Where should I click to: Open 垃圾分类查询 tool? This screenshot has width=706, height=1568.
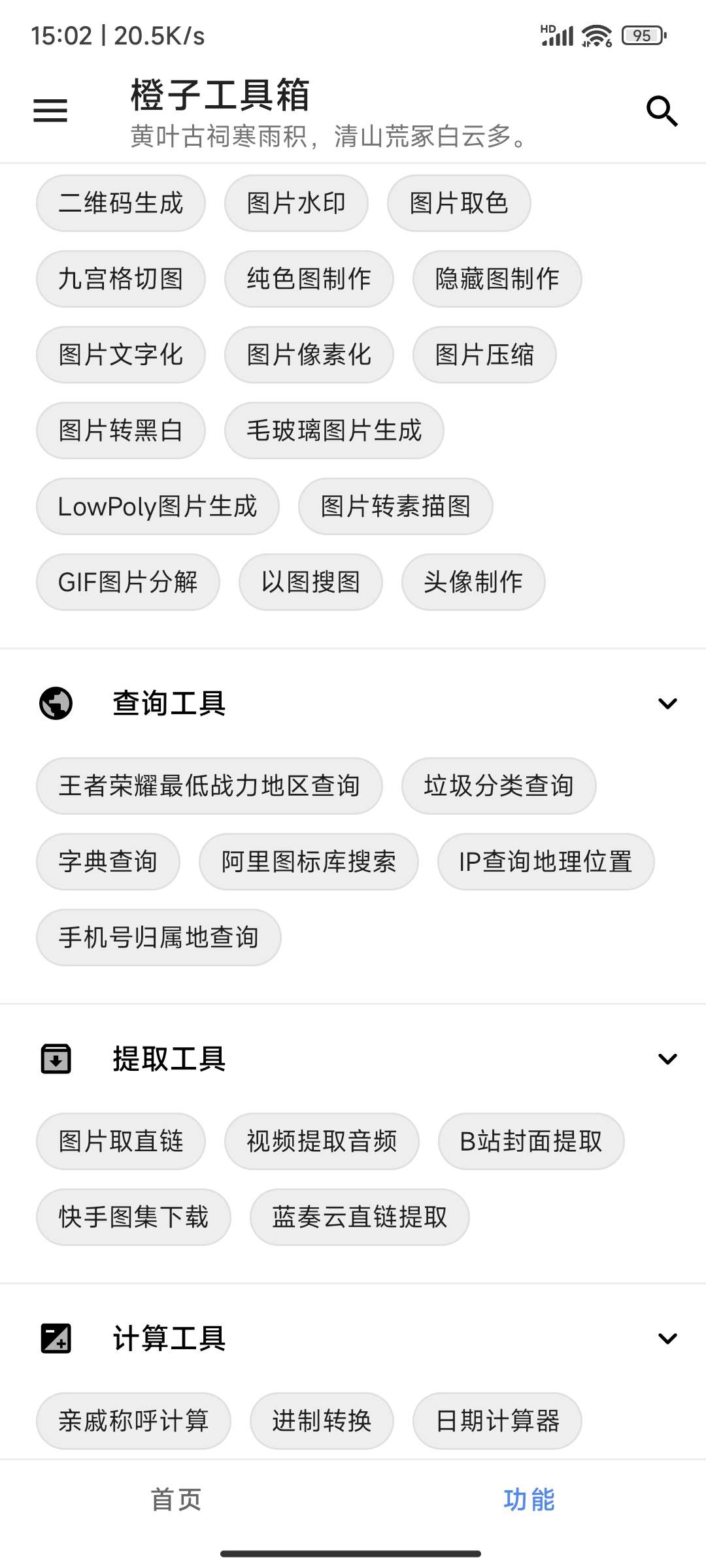(499, 786)
